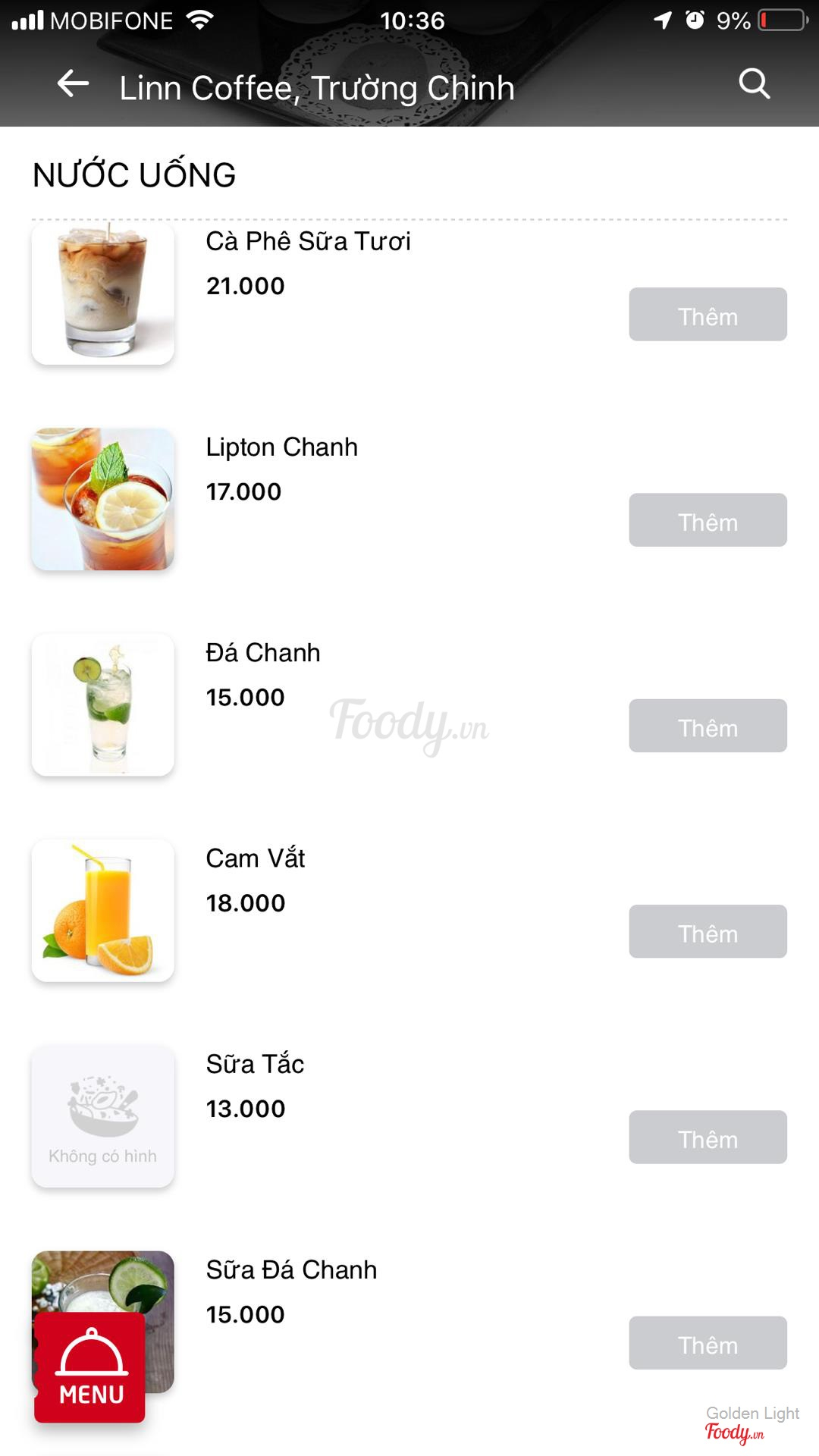Go back from Linn Coffee menu

[x=73, y=83]
